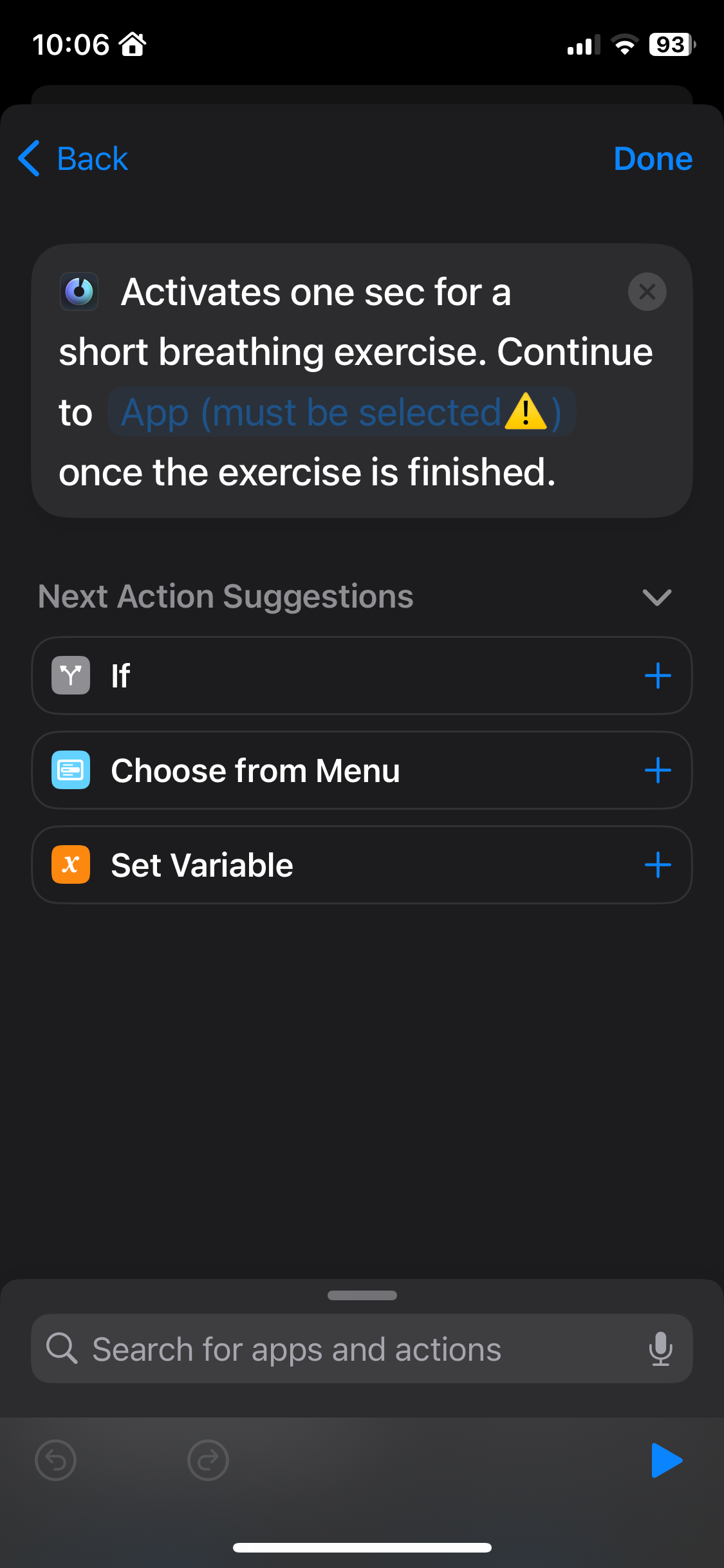Collapse Next Action Suggestions section
This screenshot has width=724, height=1568.
[656, 597]
